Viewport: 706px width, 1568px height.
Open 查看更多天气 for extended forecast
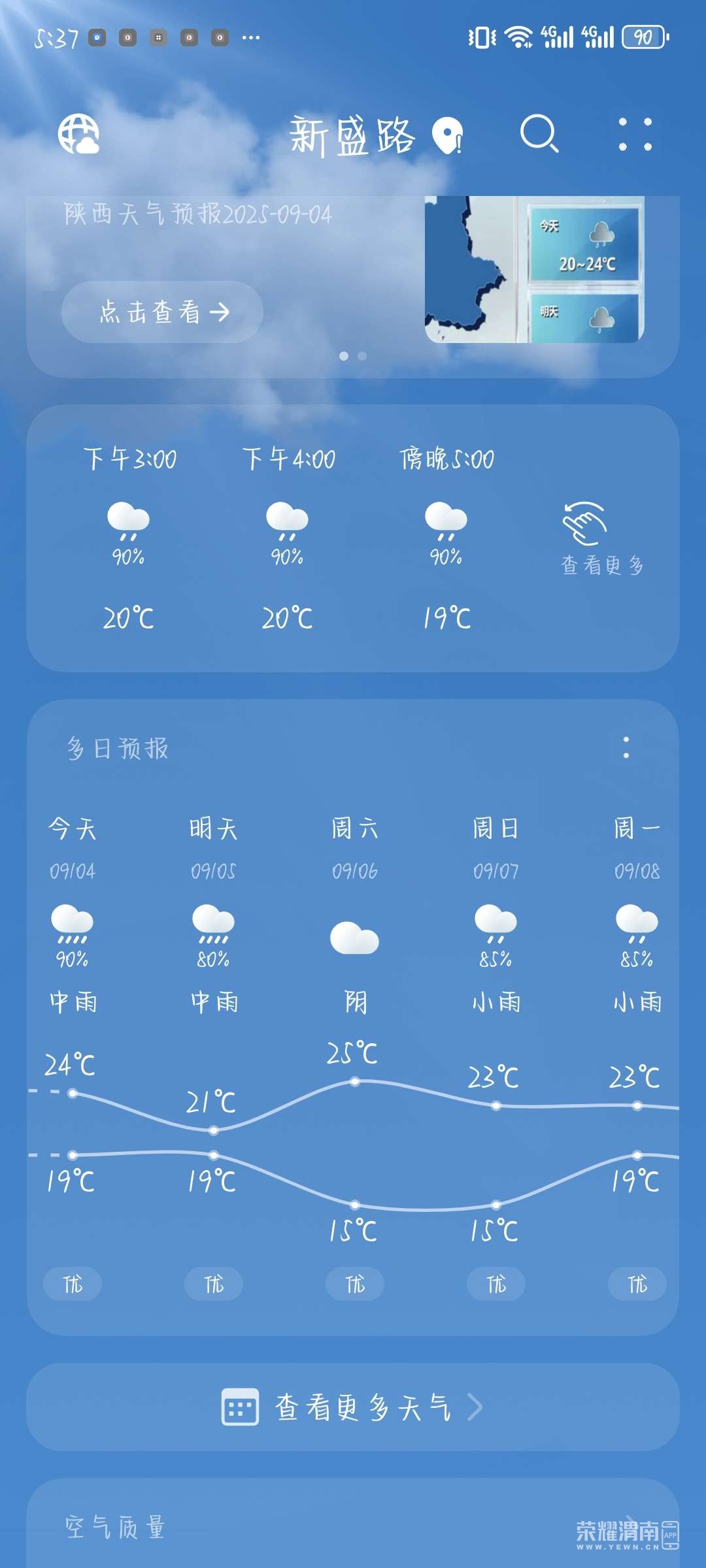pyautogui.click(x=353, y=1407)
